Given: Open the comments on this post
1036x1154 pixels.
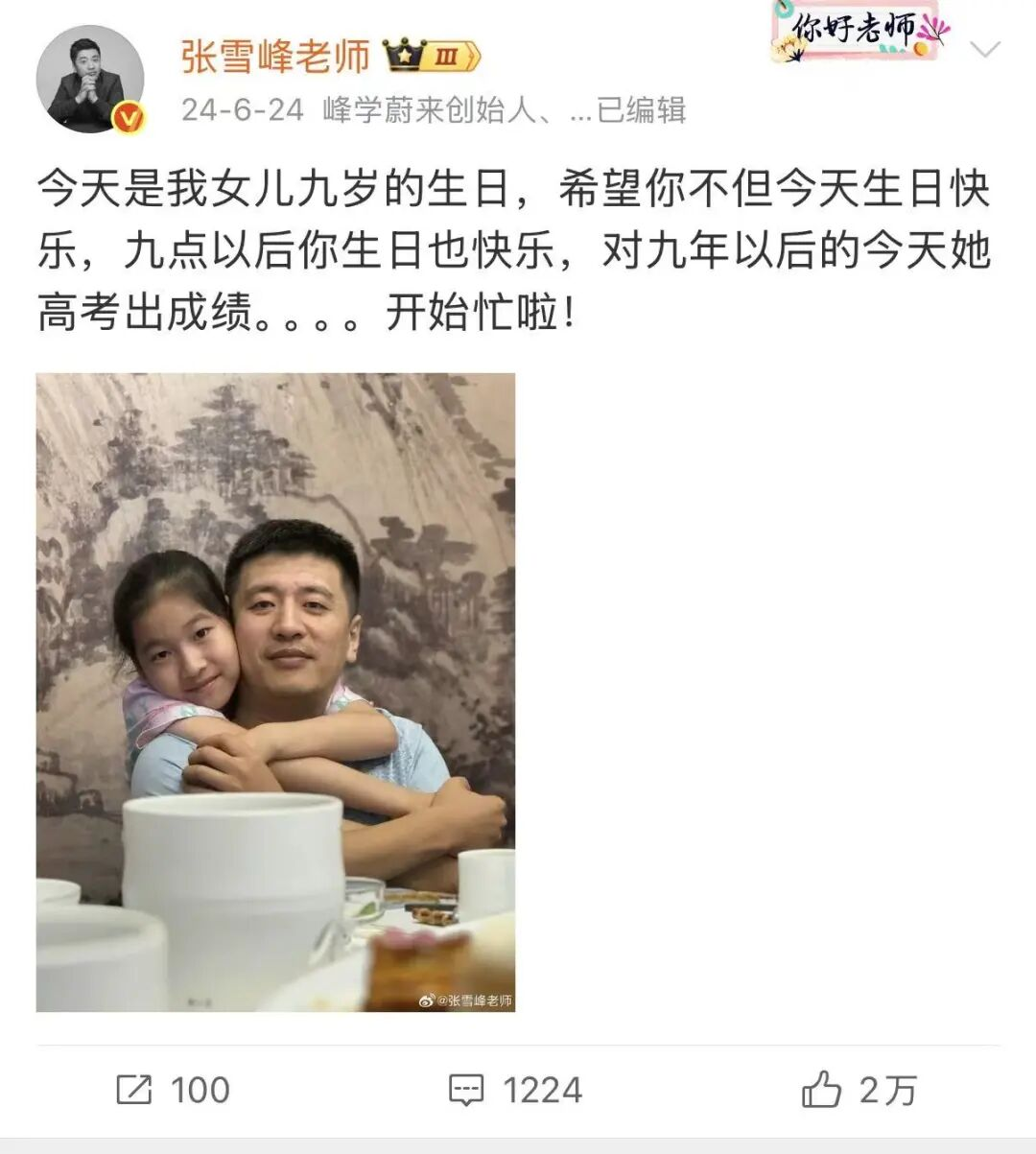Looking at the screenshot, I should 515,1091.
